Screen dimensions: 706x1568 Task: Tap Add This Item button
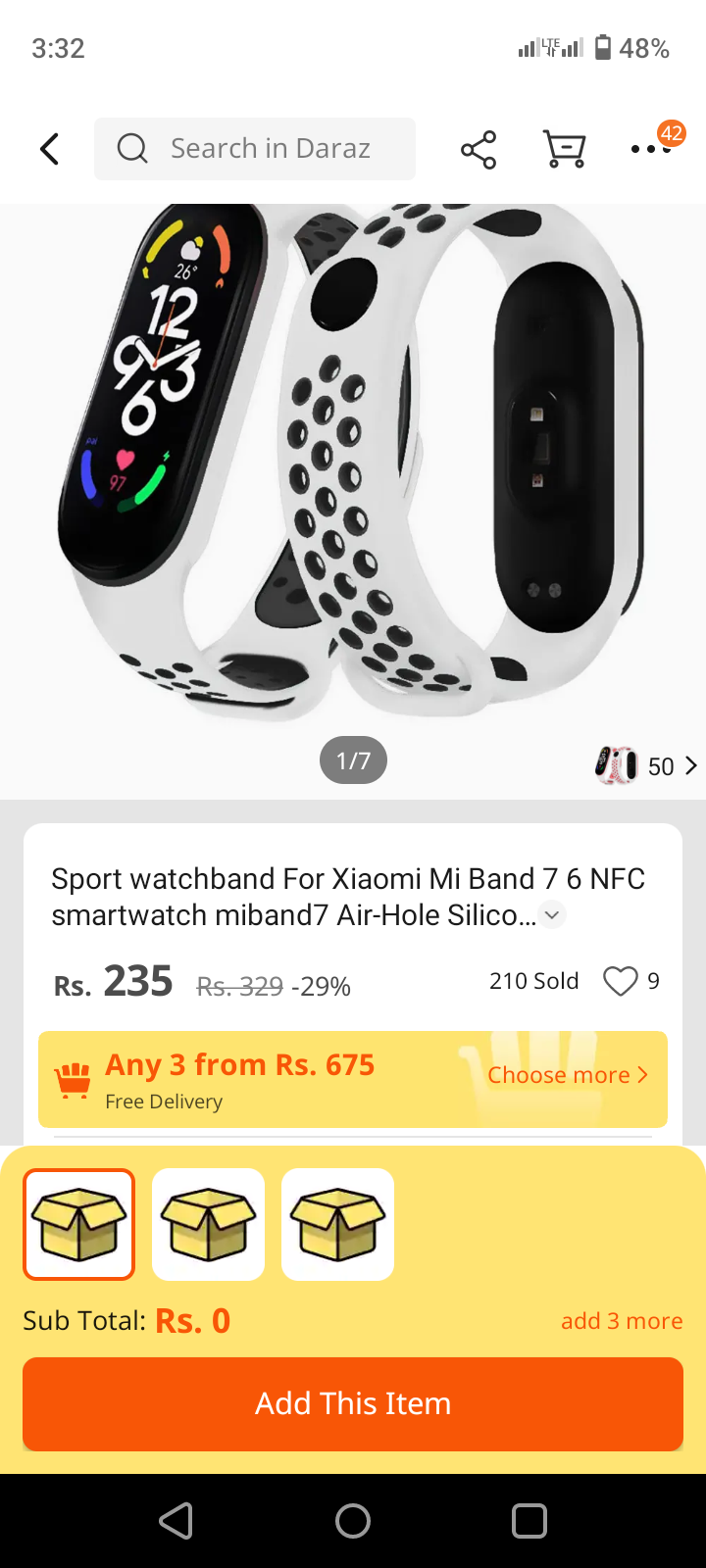click(353, 1403)
